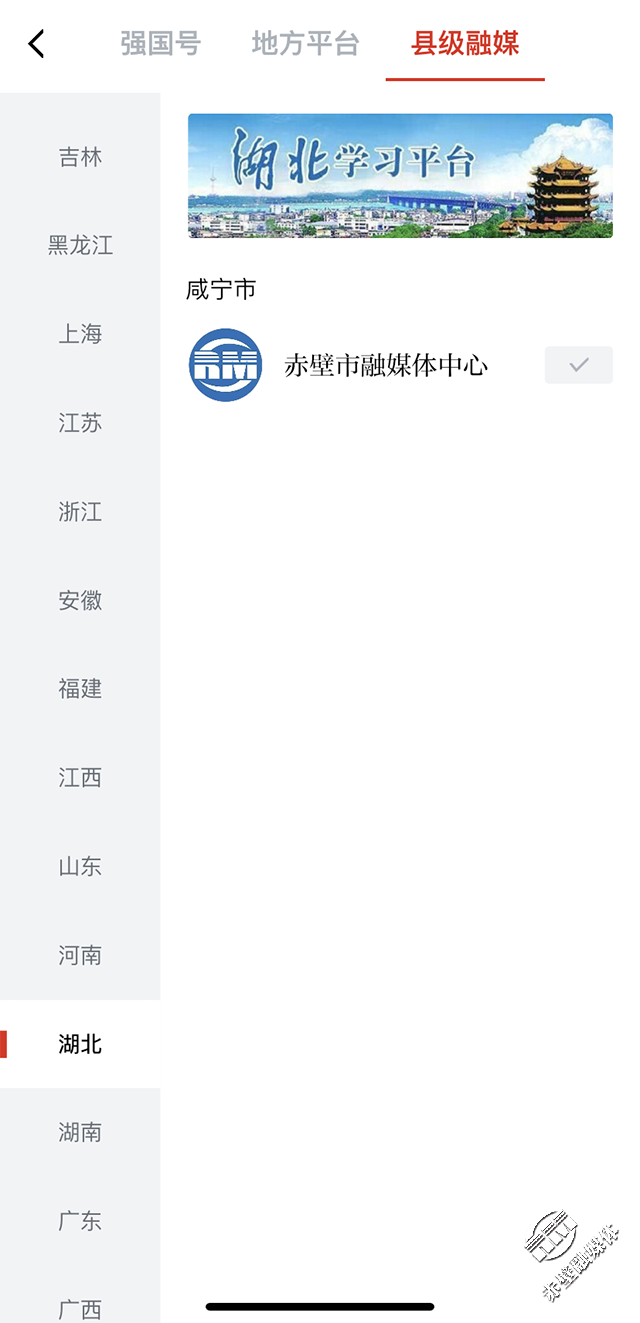Select 安徽 province
Viewport: 640px width, 1323px height.
80,600
